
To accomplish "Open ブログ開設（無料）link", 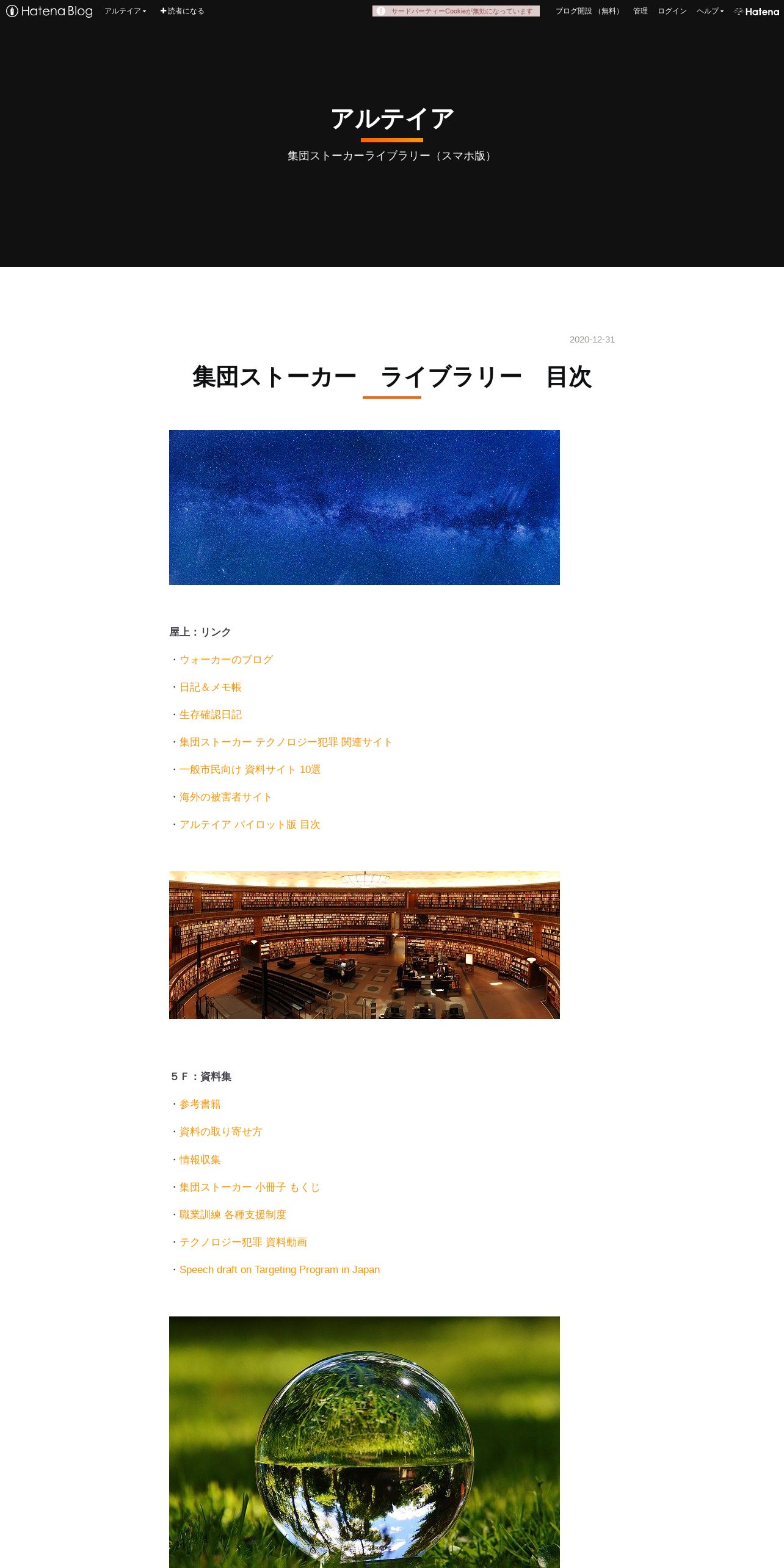I will pos(589,11).
